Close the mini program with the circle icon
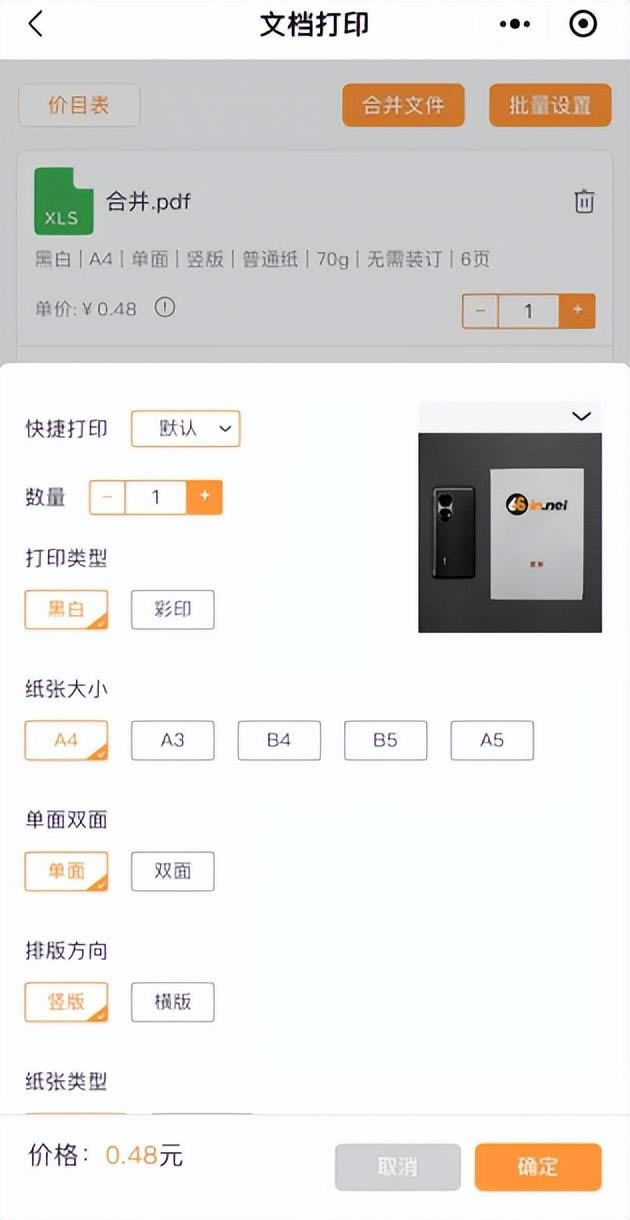 (583, 24)
